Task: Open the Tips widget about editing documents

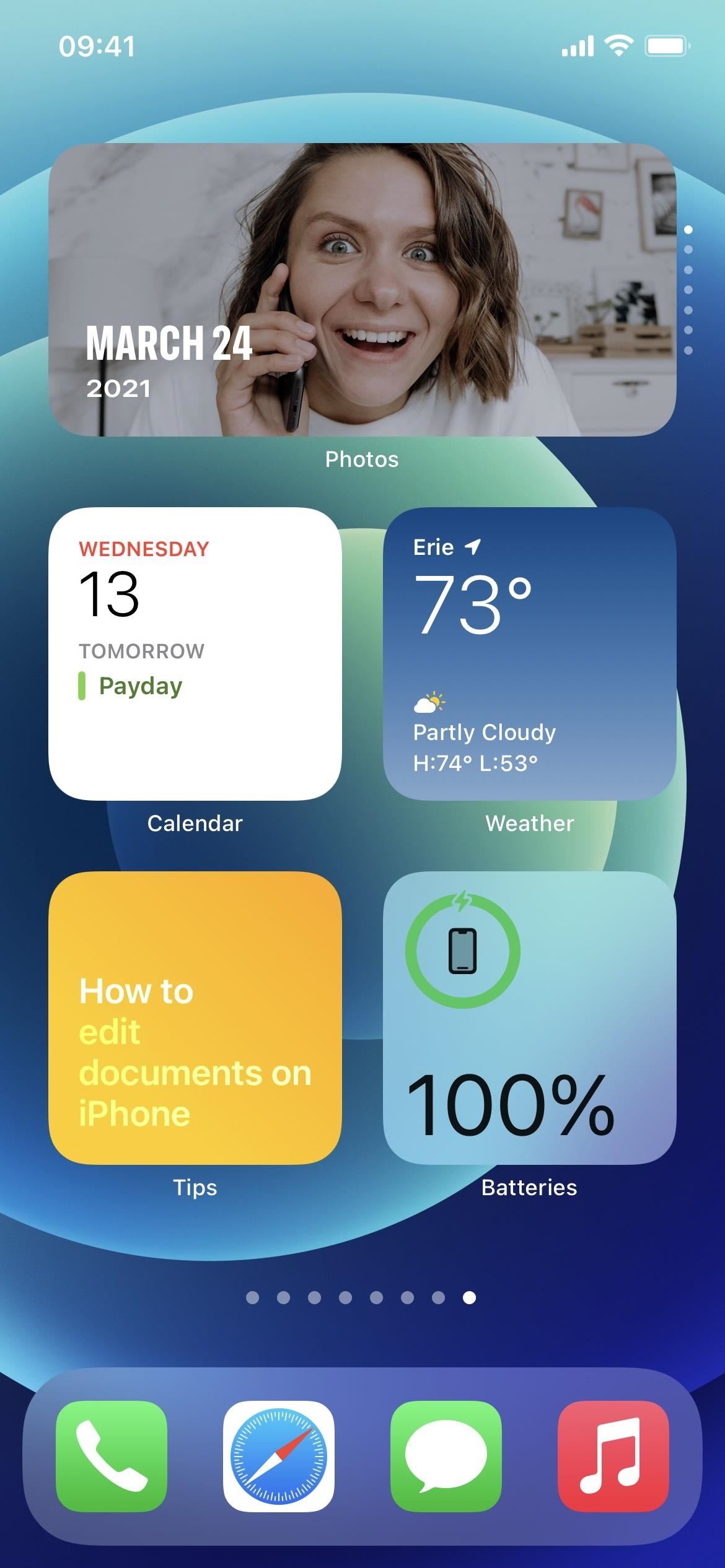Action: [195, 1018]
